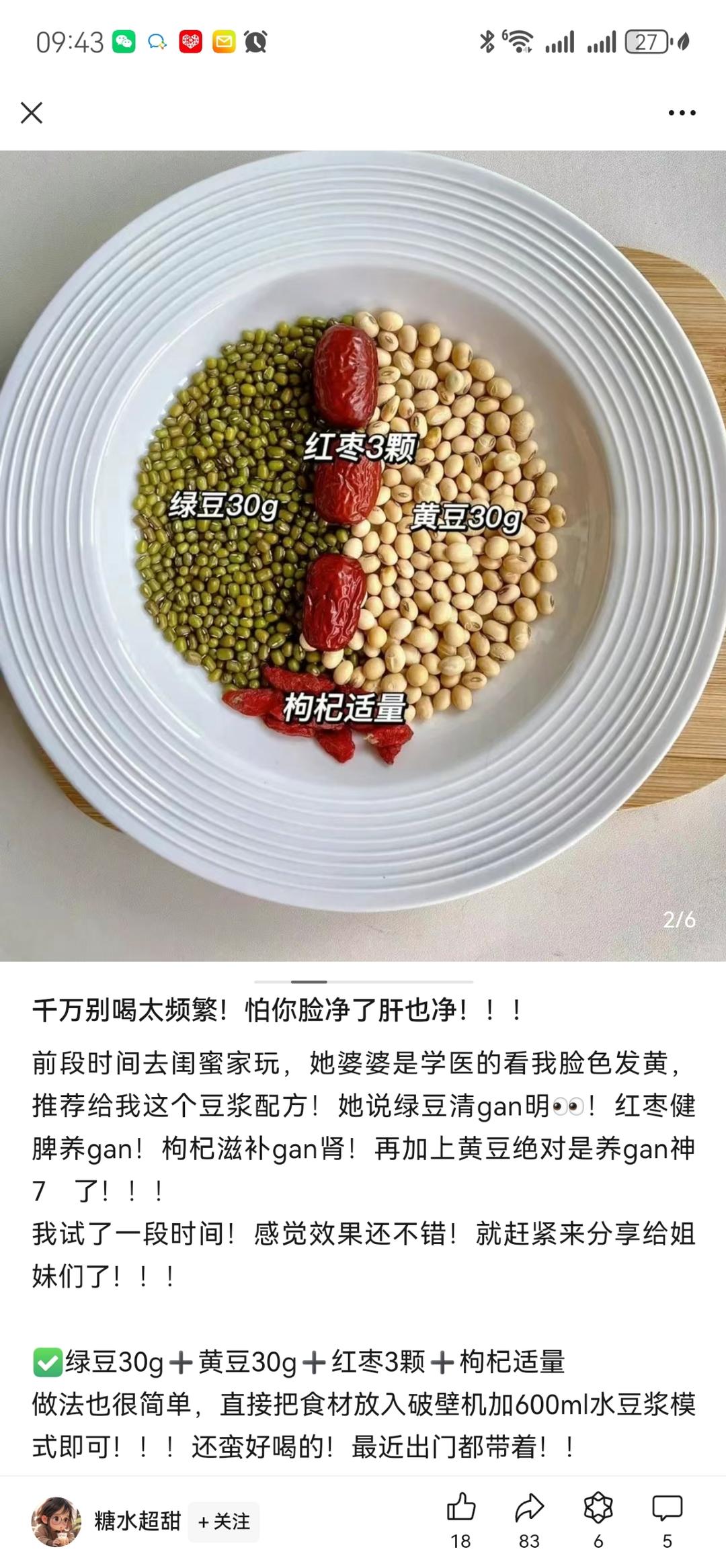Follow 糖水超甜 with the 关注 button

tap(224, 1521)
